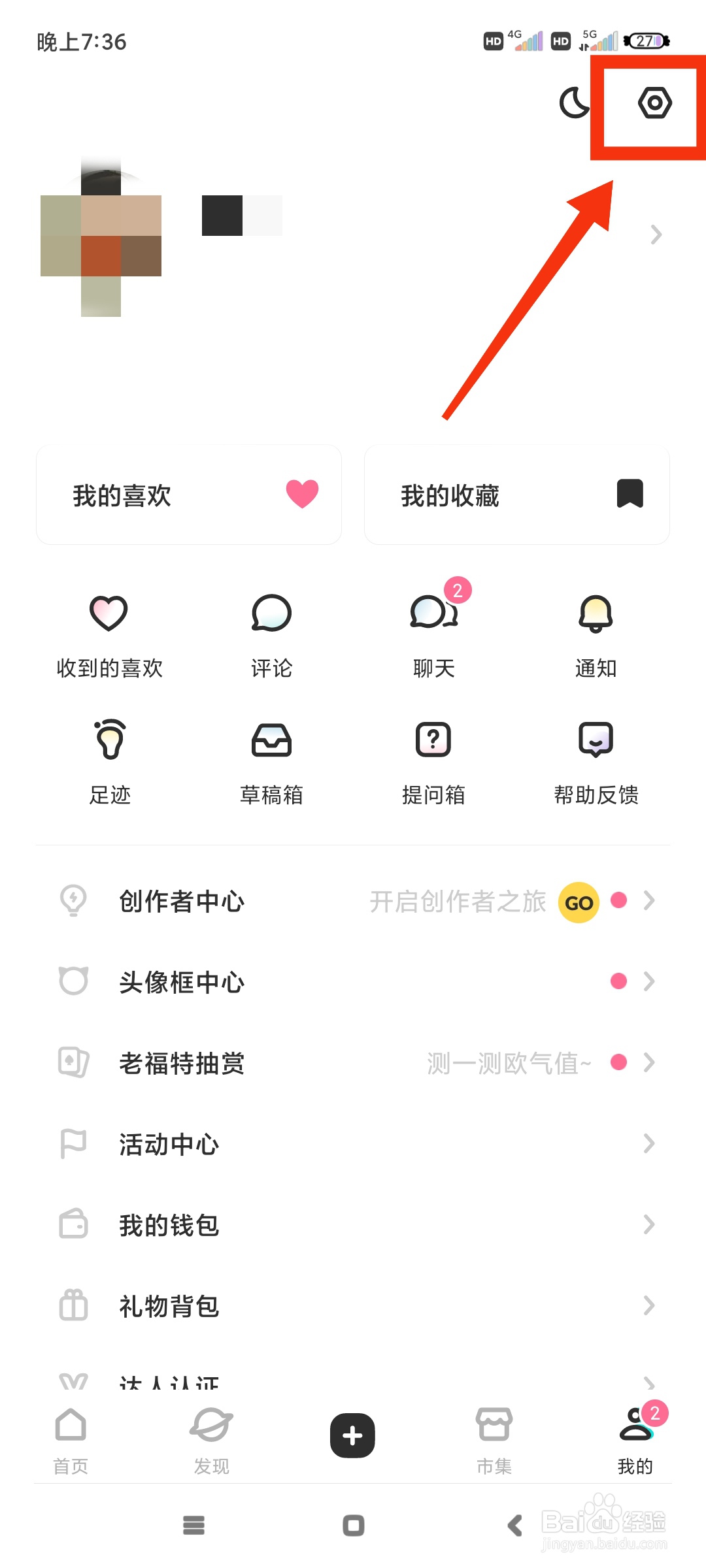Open 老福特抽赏 row
The image size is (706, 1568).
(353, 1063)
